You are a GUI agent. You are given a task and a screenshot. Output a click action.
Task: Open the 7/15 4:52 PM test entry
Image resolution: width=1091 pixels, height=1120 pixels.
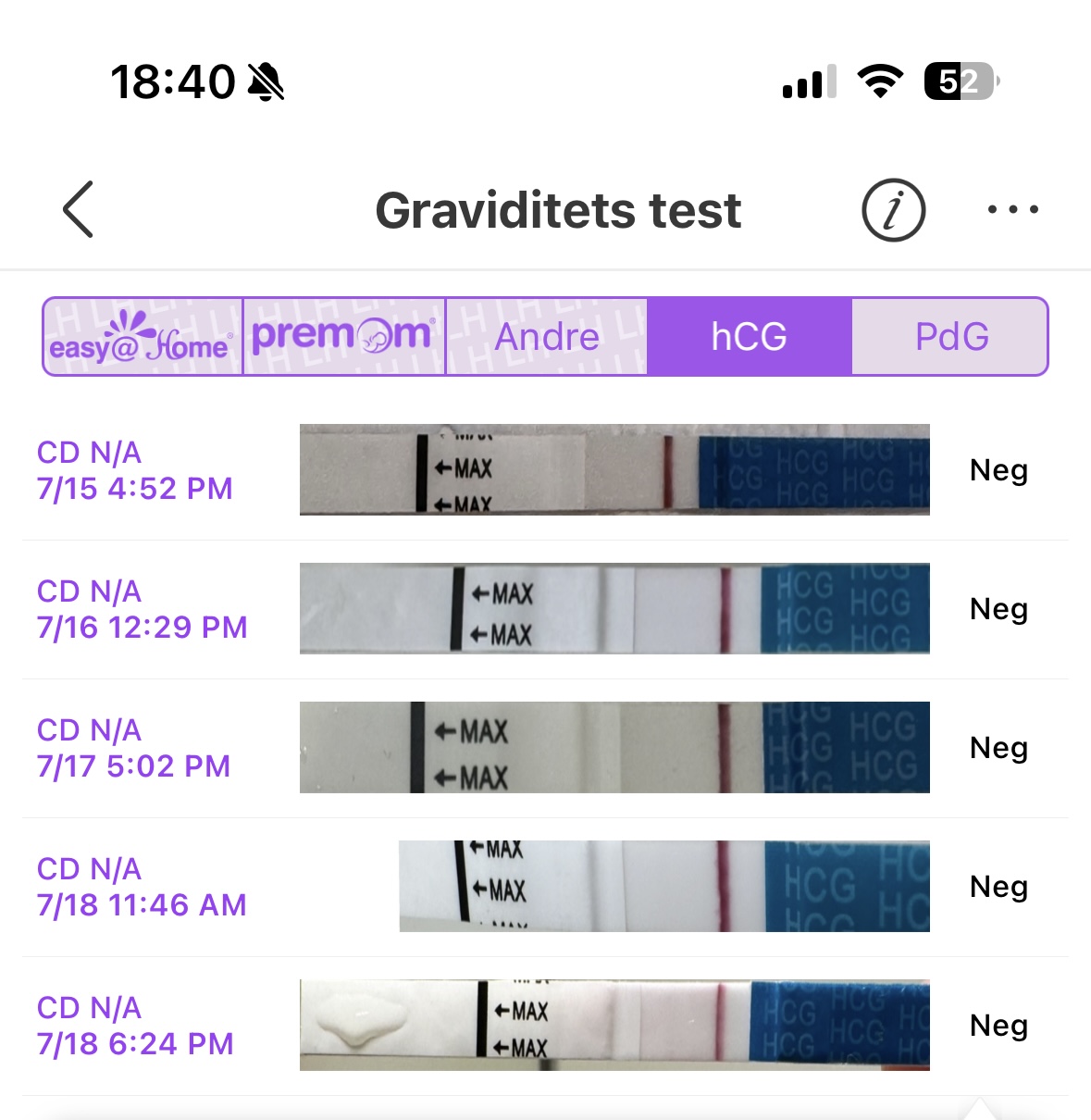click(x=545, y=470)
